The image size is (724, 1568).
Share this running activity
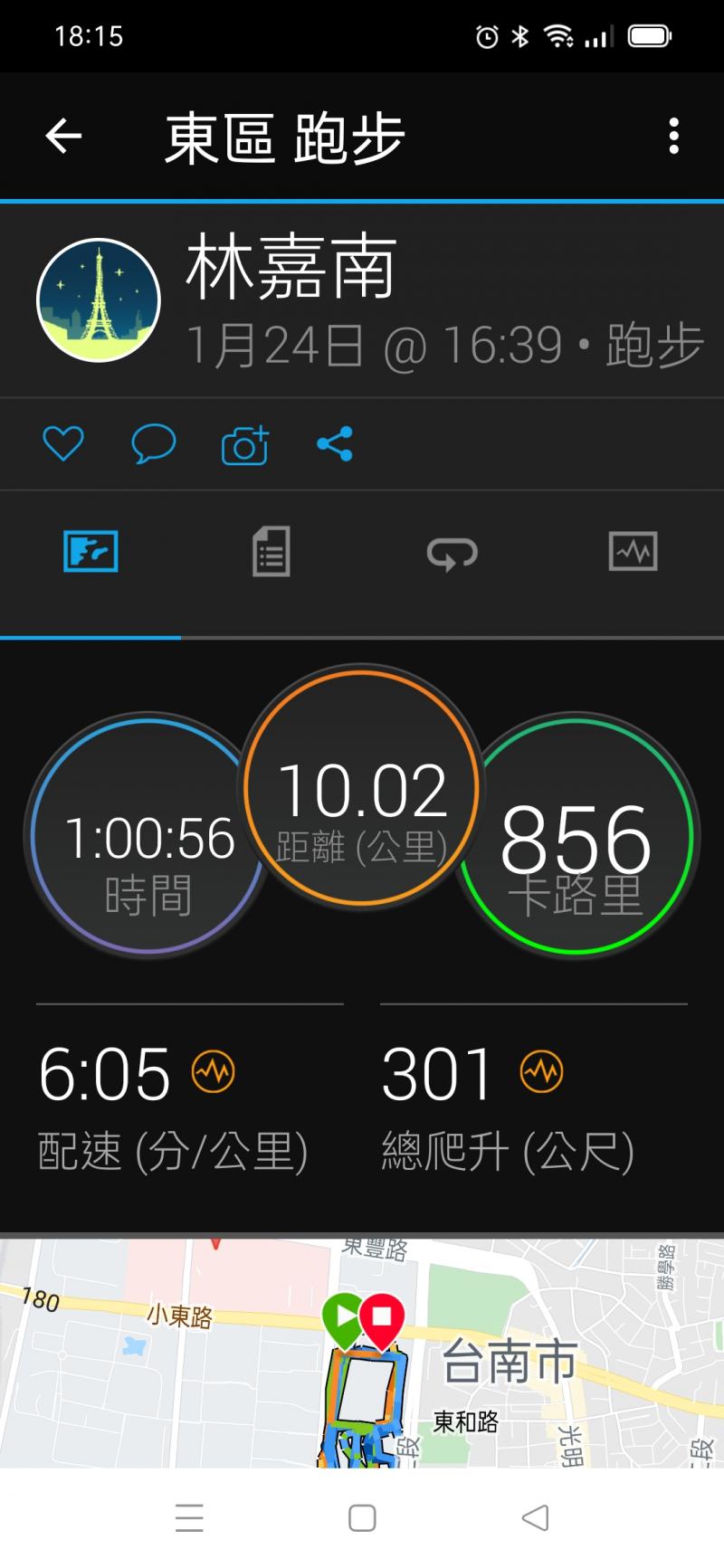(x=335, y=444)
